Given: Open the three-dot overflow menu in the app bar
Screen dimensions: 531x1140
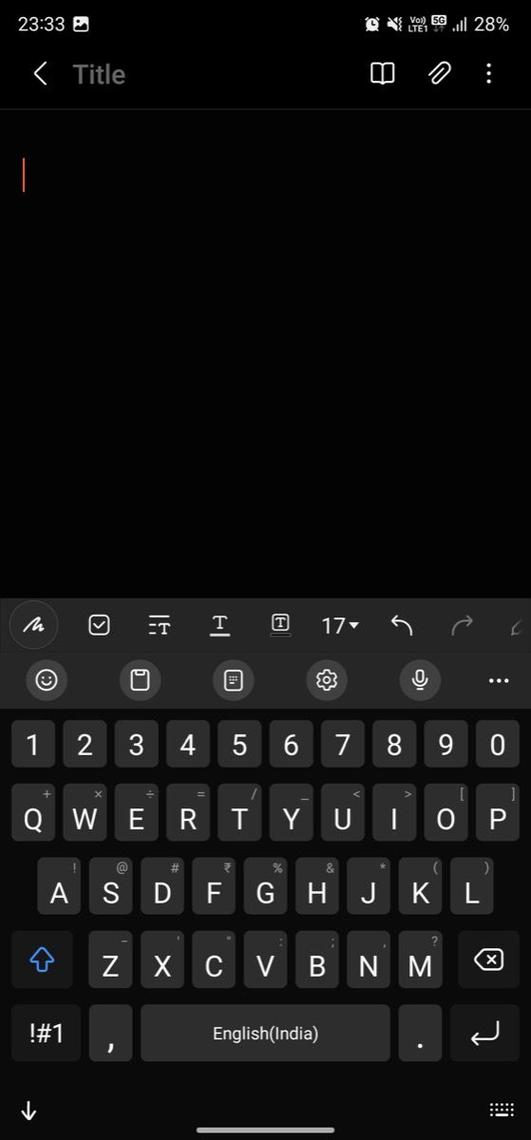Looking at the screenshot, I should 489,73.
